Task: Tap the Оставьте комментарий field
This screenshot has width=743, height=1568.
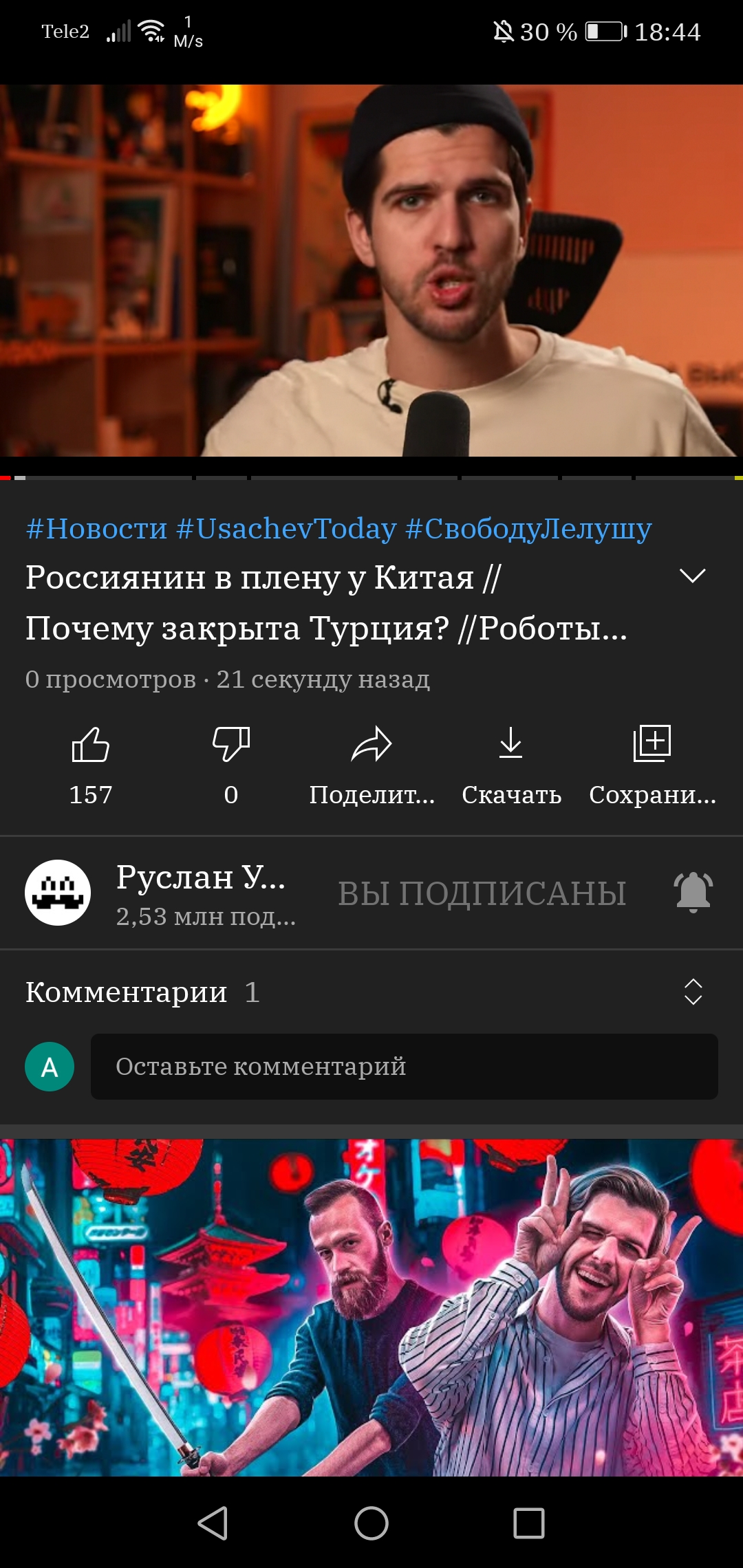Action: 405,1067
